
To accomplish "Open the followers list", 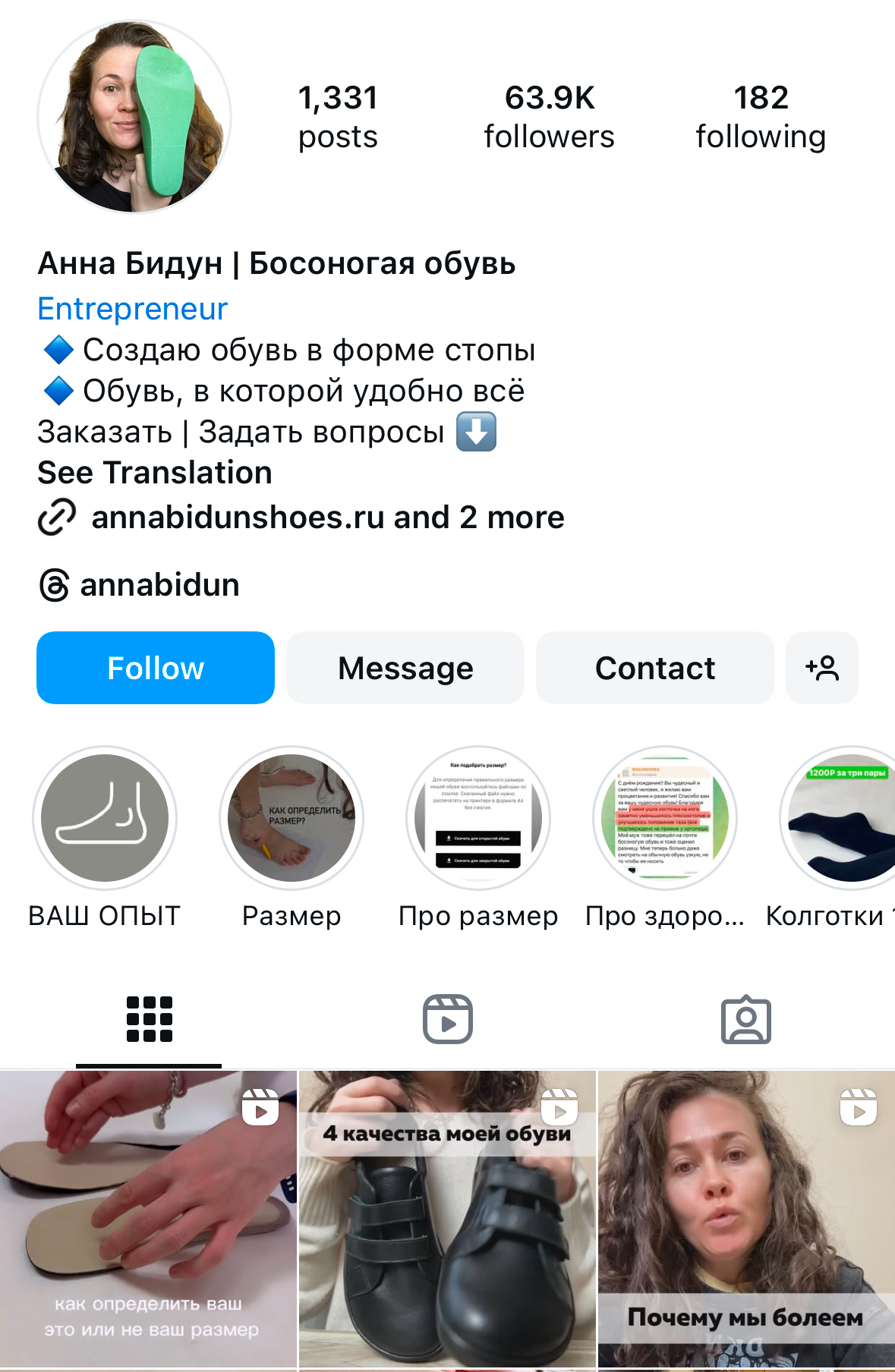I will click(x=549, y=117).
